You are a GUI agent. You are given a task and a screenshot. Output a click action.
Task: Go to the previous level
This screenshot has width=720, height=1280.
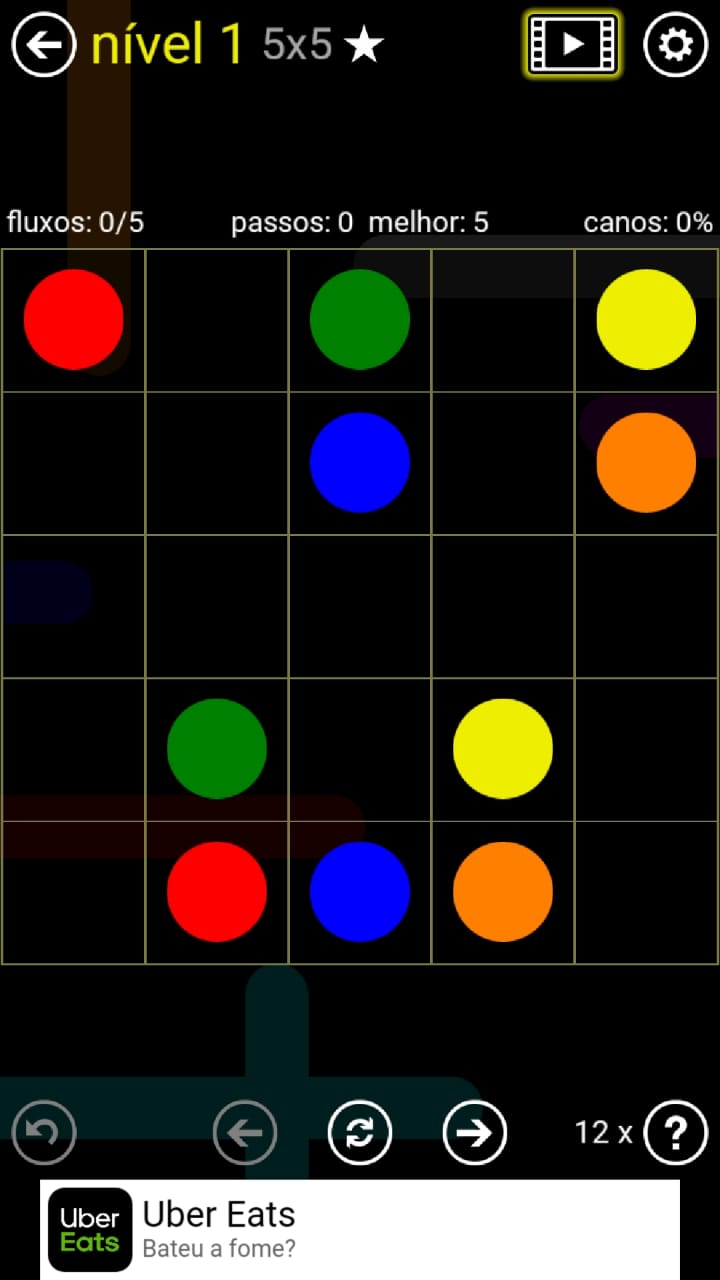(x=245, y=1133)
